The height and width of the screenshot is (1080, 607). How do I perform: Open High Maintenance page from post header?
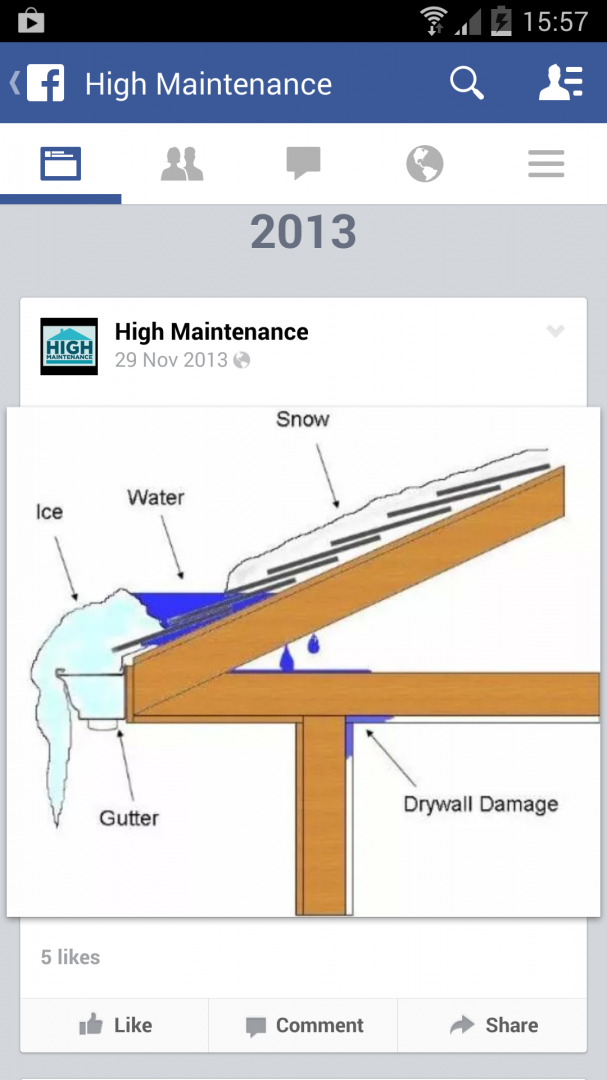pyautogui.click(x=212, y=331)
